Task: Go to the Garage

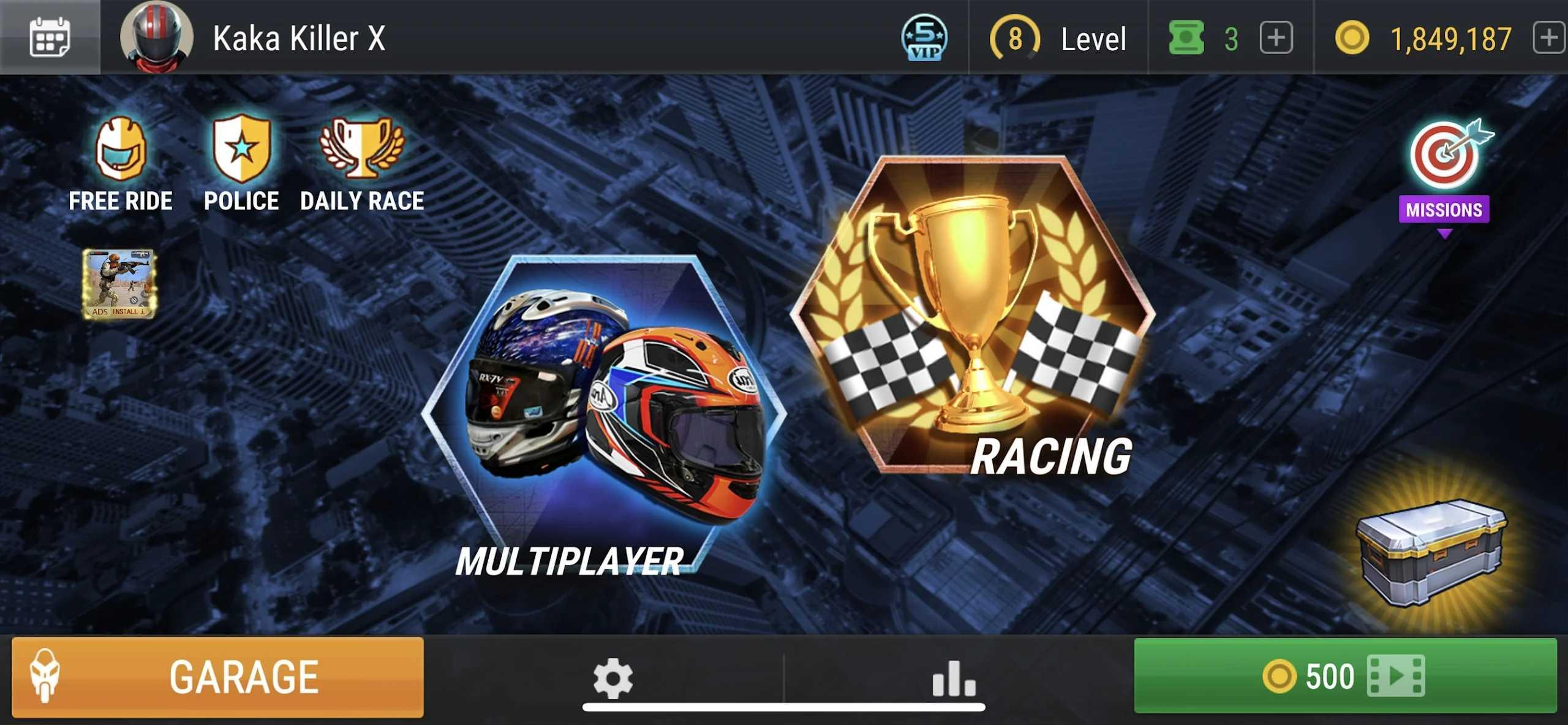Action: click(x=218, y=677)
